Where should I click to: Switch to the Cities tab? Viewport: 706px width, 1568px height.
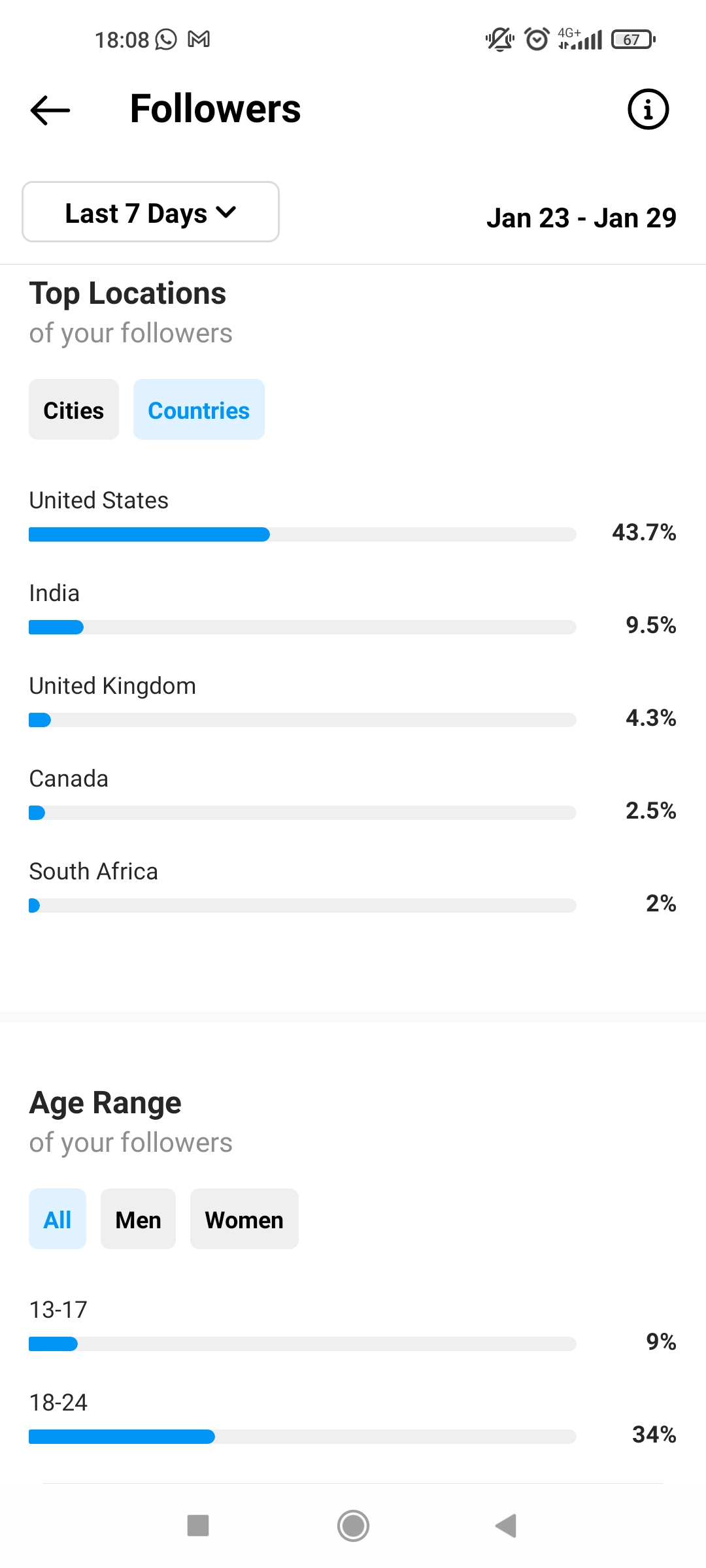tap(74, 410)
